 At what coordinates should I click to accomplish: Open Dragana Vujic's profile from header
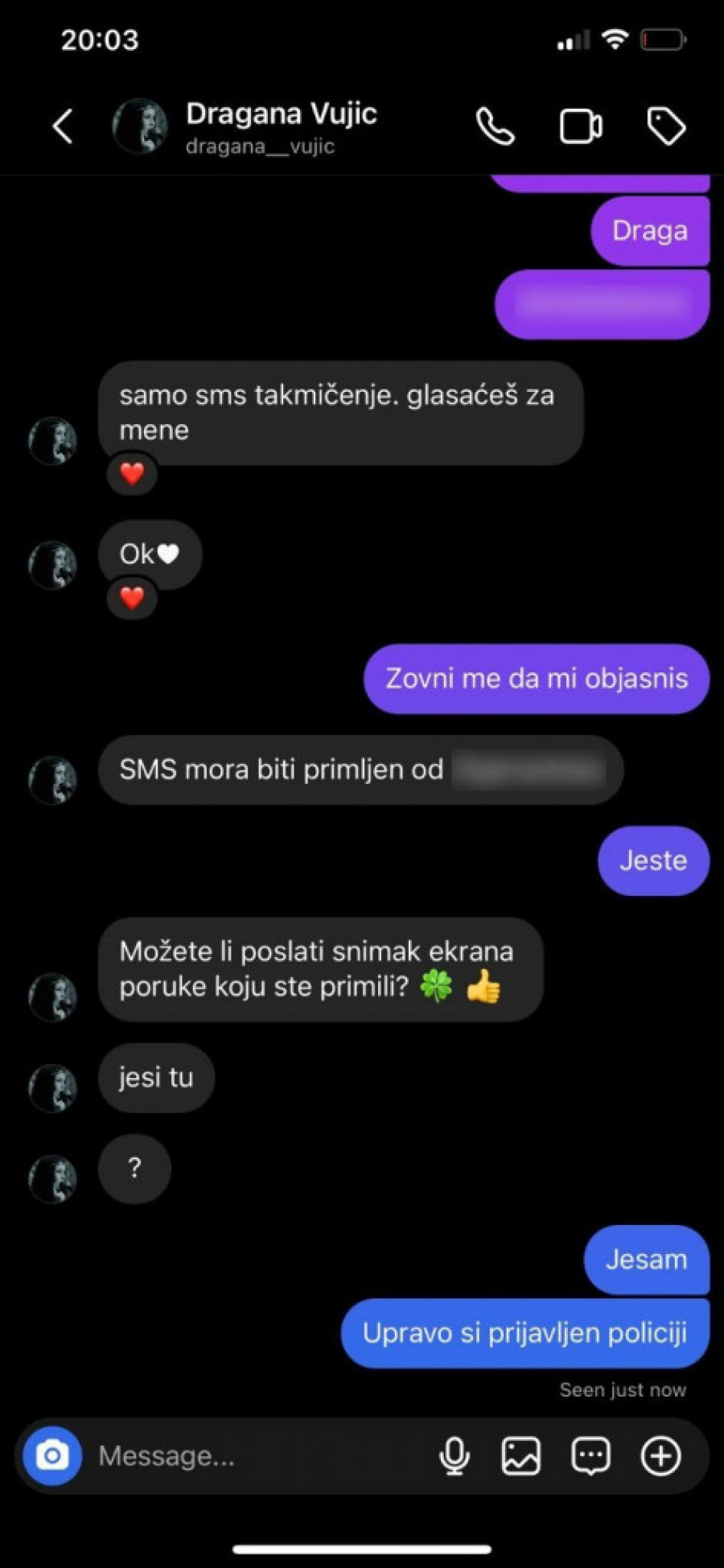(280, 126)
